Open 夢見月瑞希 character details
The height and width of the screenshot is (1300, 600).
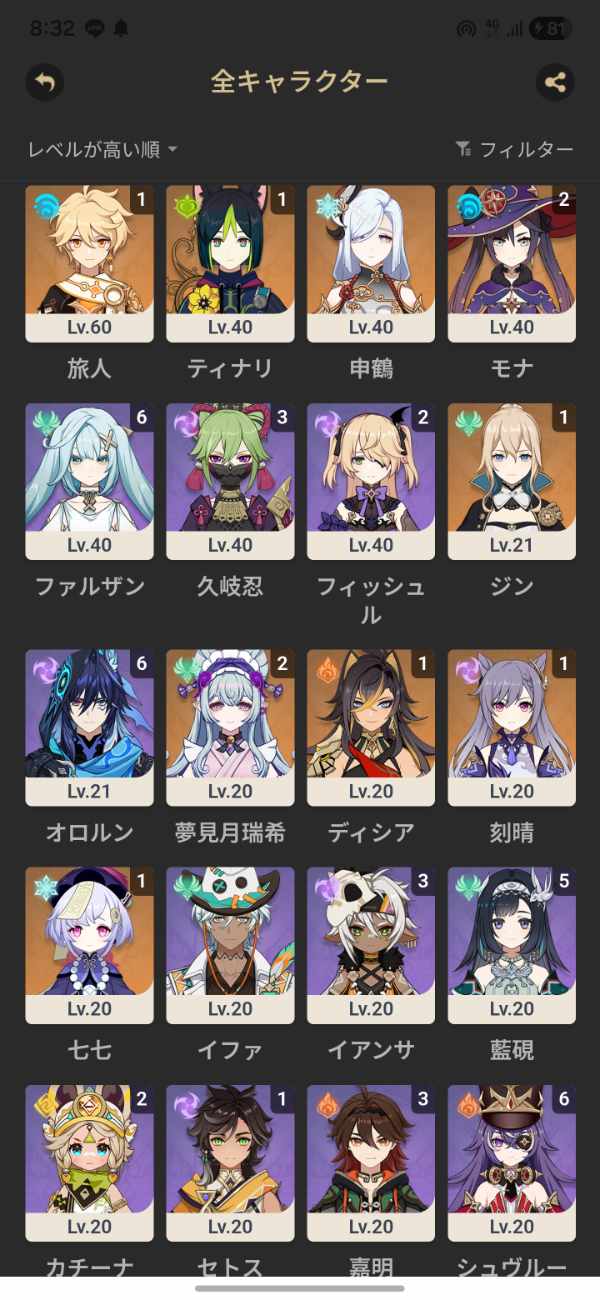pos(230,728)
